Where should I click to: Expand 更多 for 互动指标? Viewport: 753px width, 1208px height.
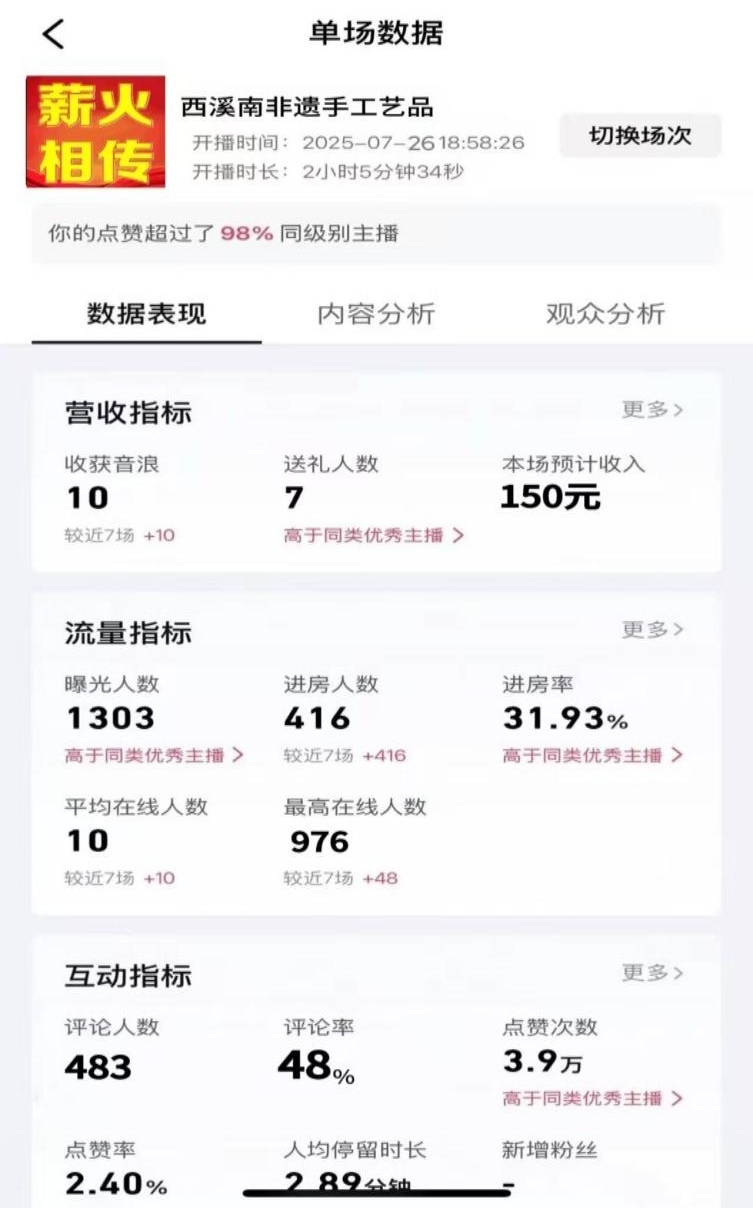click(652, 973)
